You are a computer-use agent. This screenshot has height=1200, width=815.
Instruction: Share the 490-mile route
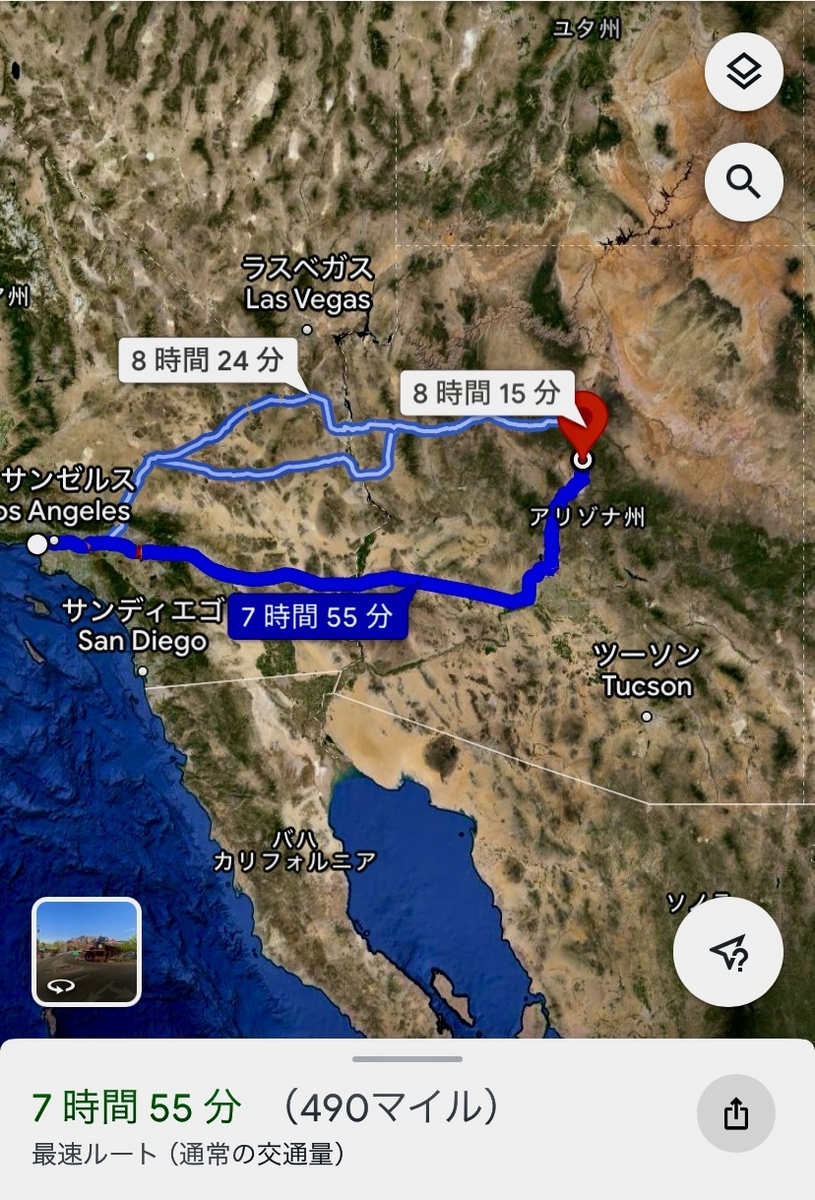click(x=735, y=1113)
